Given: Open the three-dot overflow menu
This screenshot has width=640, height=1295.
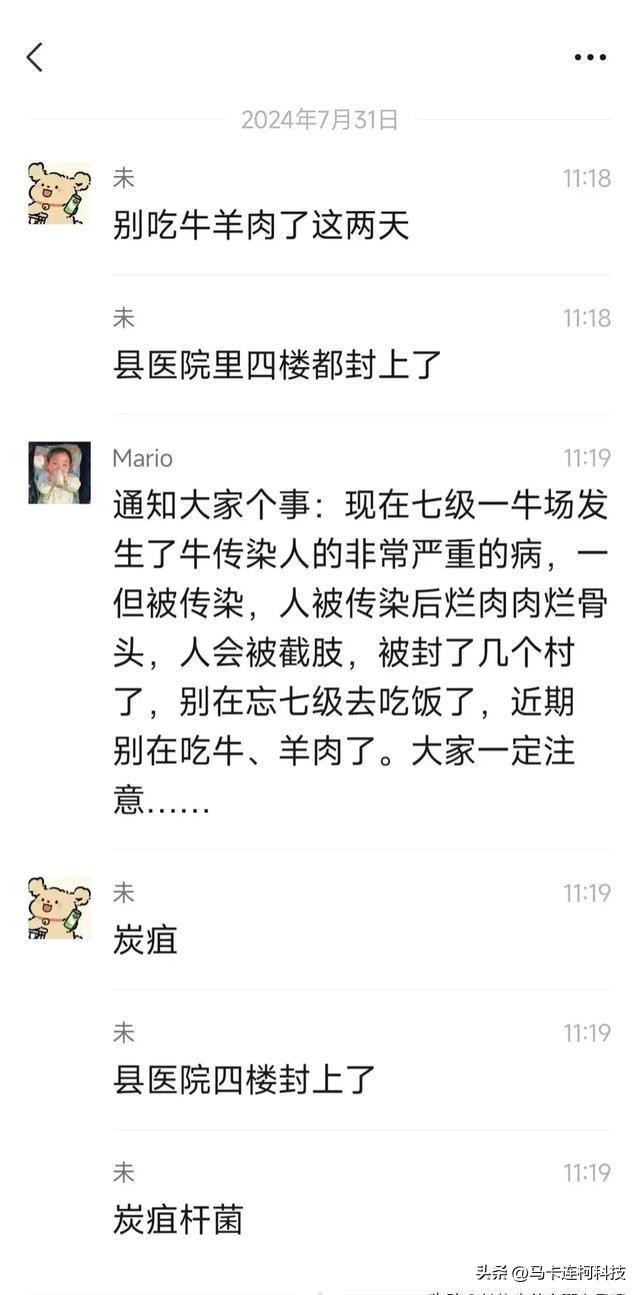Looking at the screenshot, I should pos(590,58).
